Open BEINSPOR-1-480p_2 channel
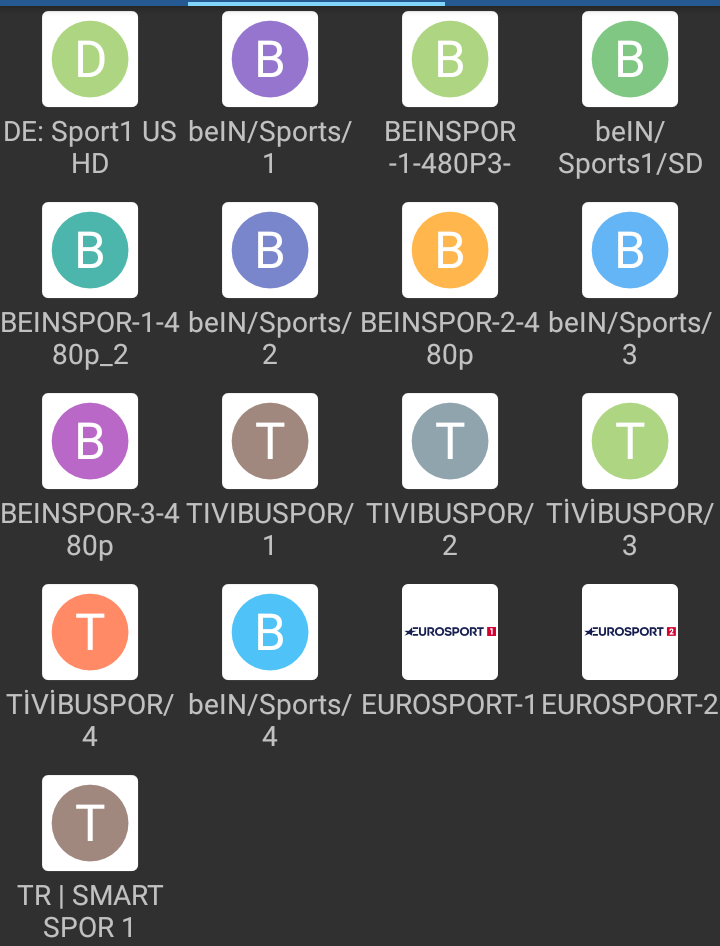 pyautogui.click(x=90, y=250)
